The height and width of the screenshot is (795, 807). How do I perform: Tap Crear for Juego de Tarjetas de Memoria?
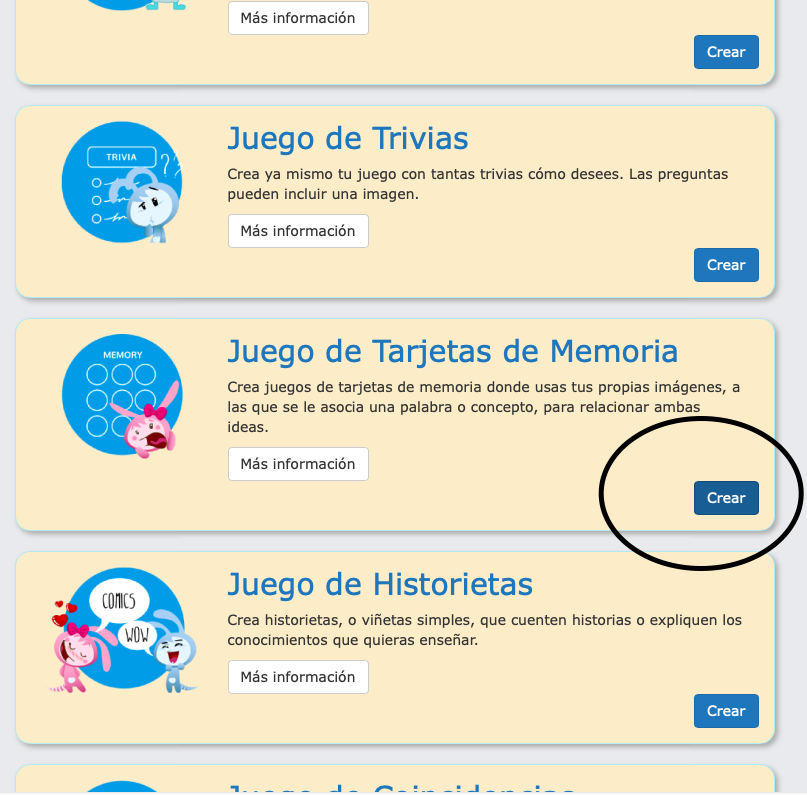click(726, 498)
